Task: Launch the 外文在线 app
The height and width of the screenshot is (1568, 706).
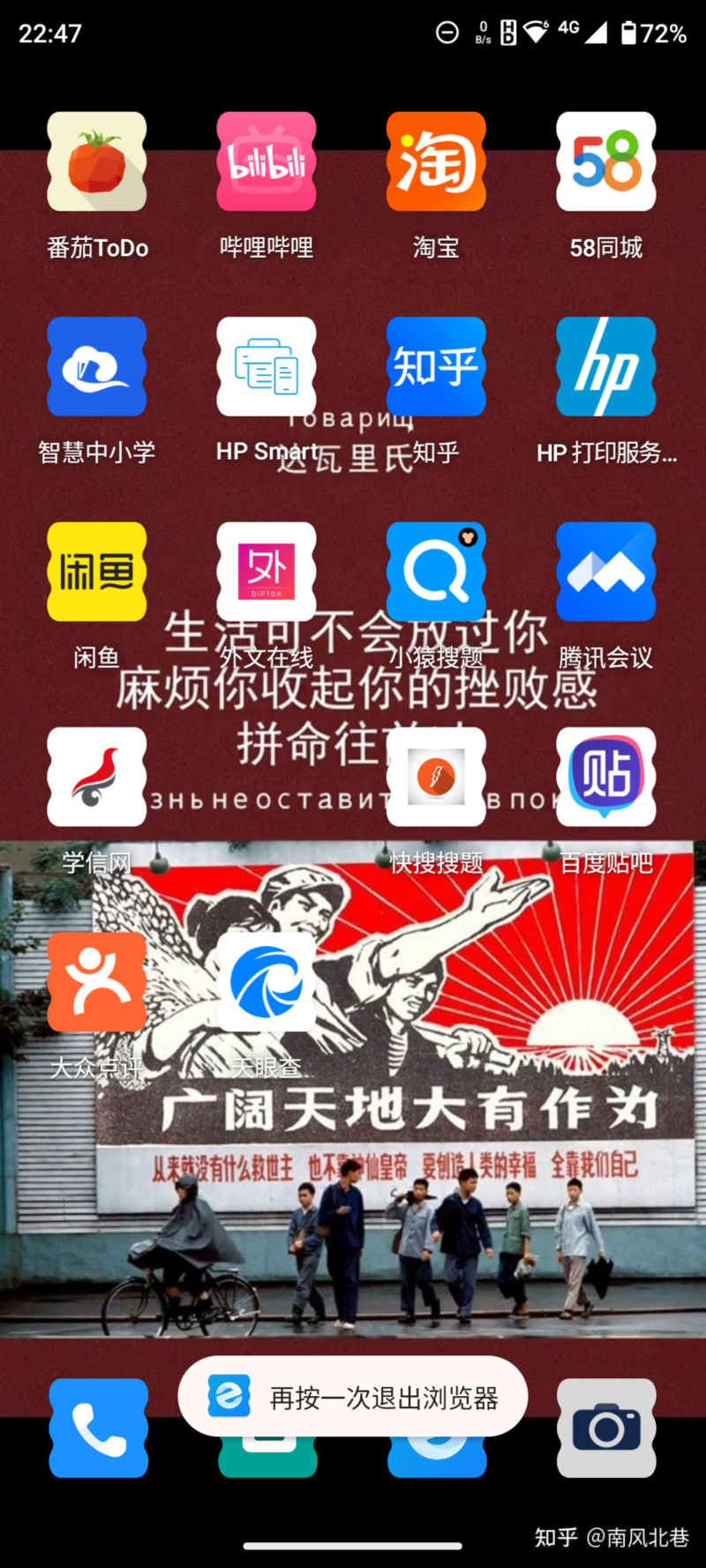Action: (x=267, y=571)
